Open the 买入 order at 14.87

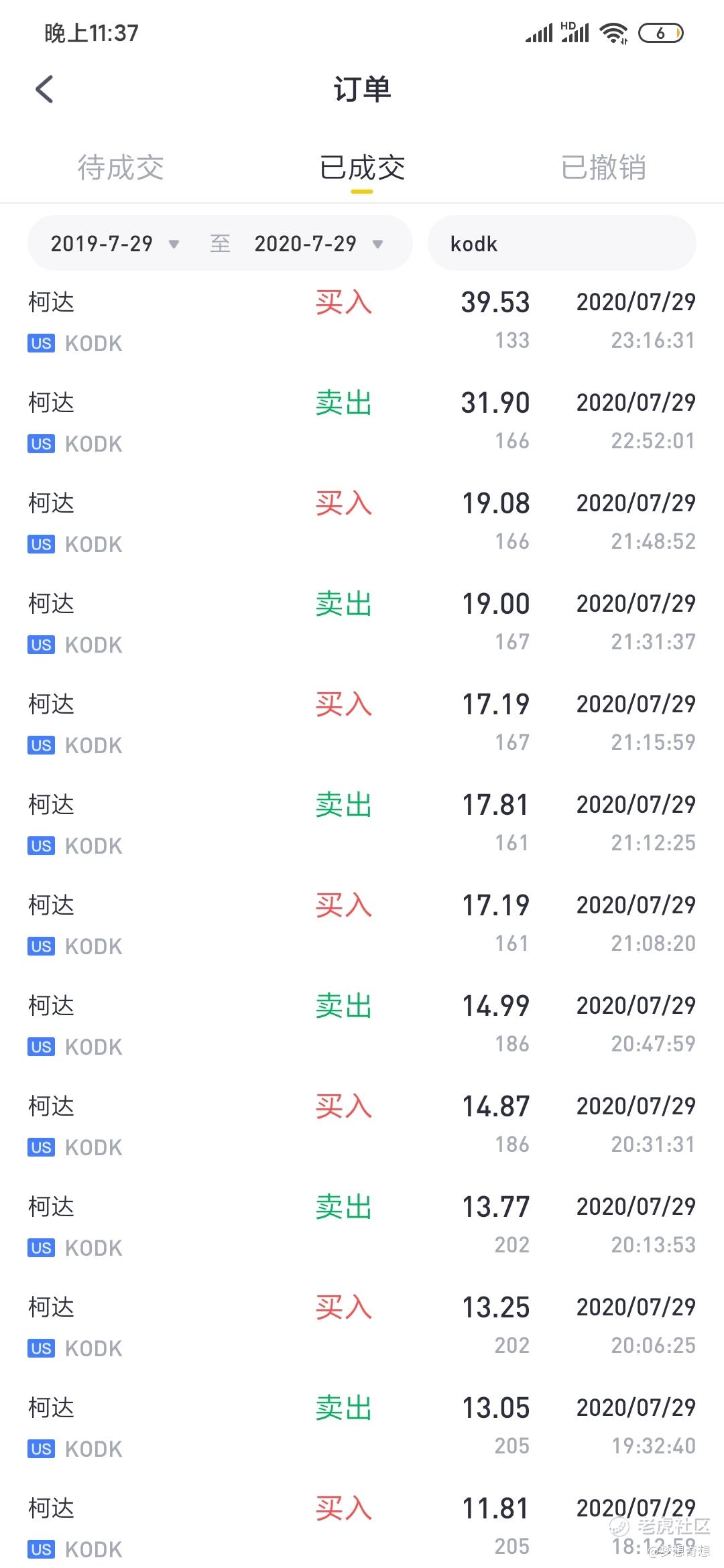[362, 1125]
